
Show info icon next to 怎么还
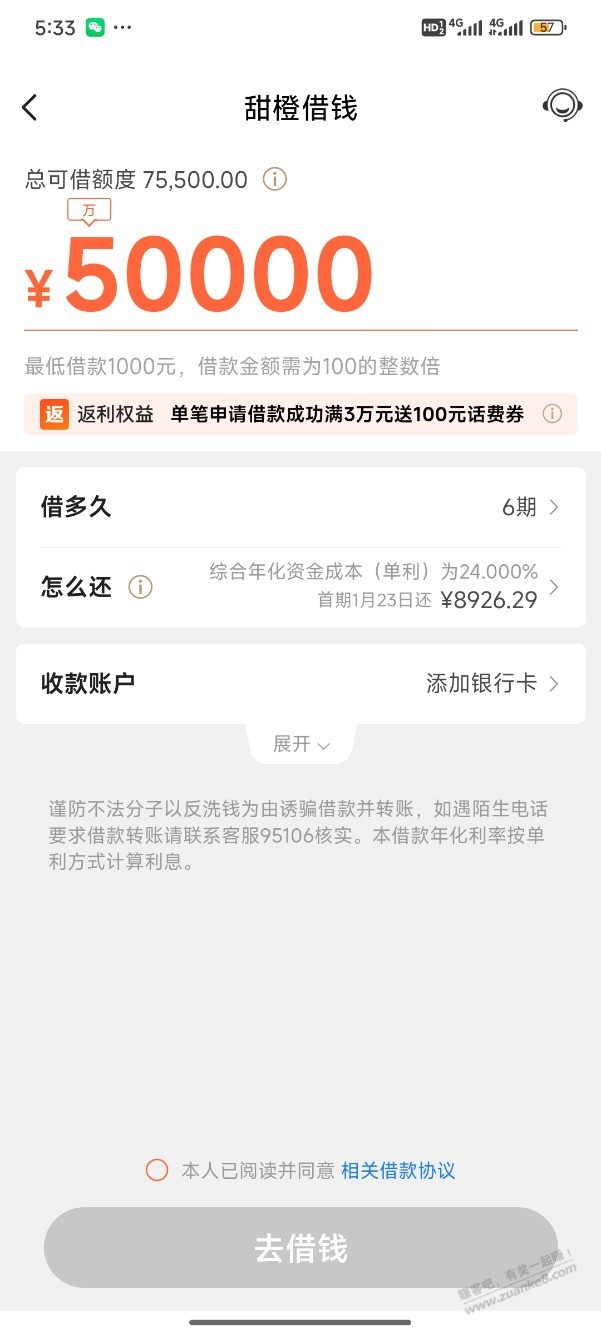[x=141, y=588]
